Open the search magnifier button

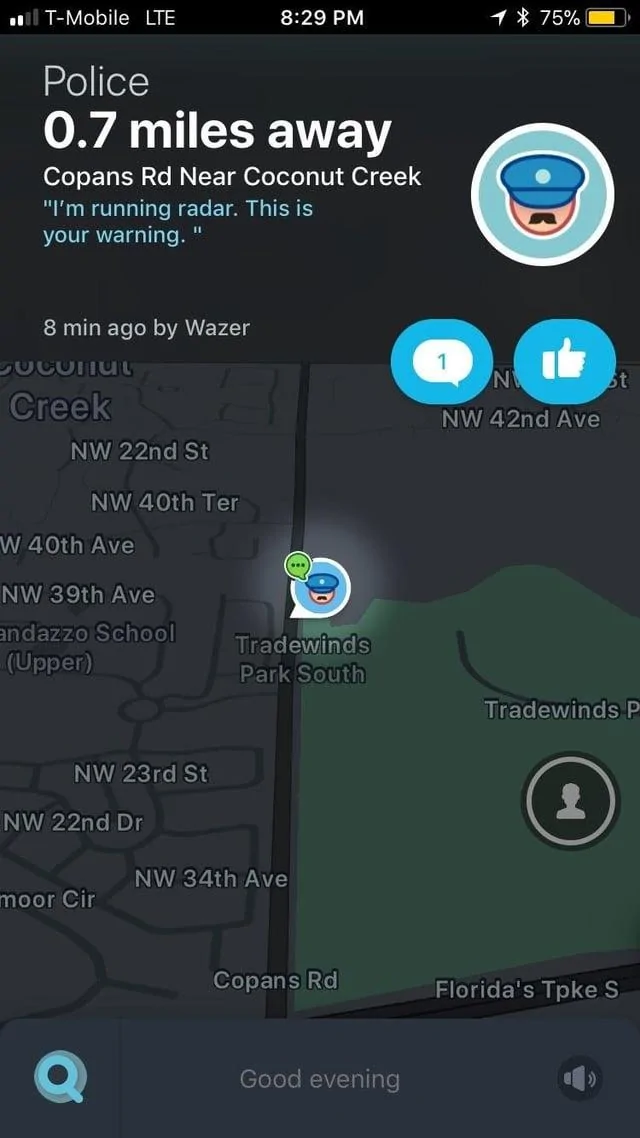click(60, 1078)
